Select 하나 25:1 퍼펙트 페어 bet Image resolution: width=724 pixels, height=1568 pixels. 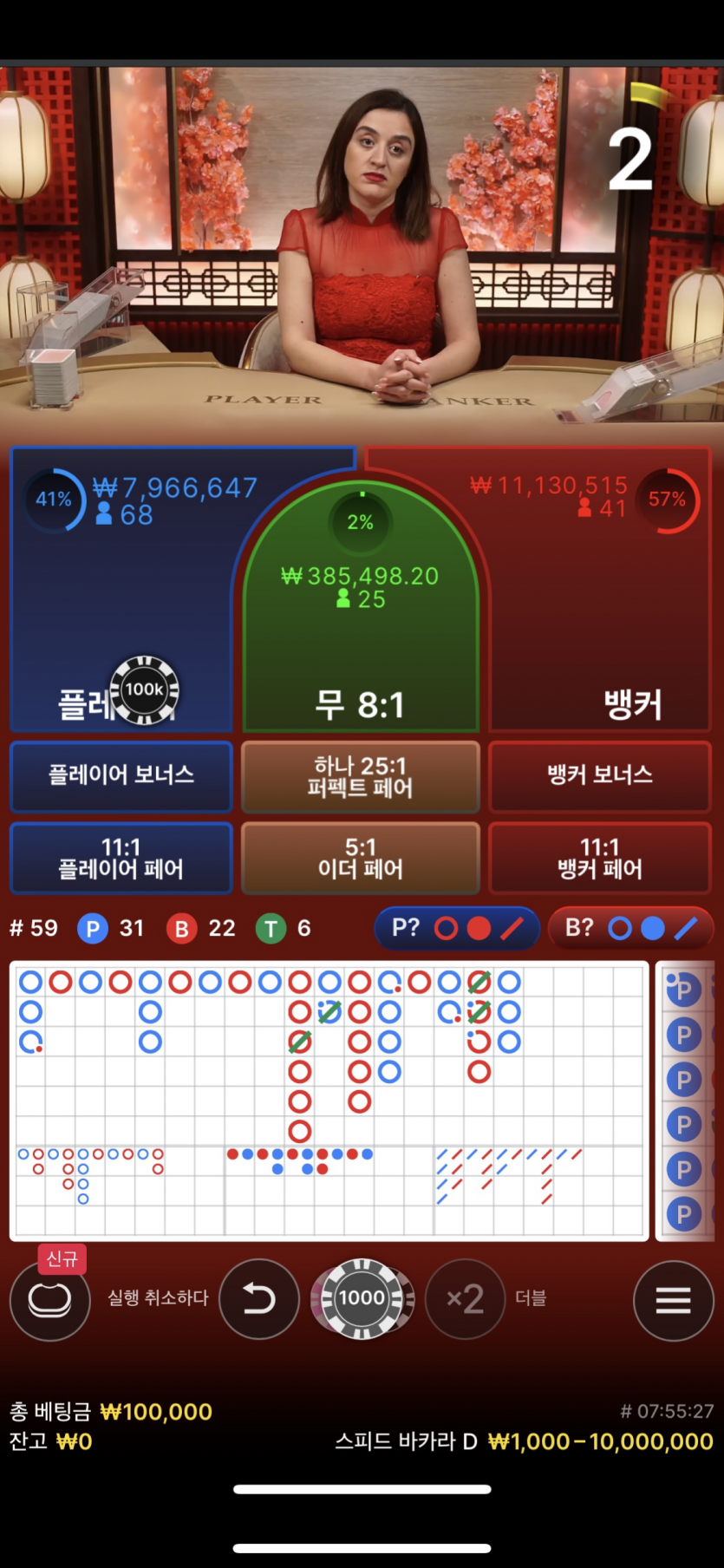coord(360,776)
